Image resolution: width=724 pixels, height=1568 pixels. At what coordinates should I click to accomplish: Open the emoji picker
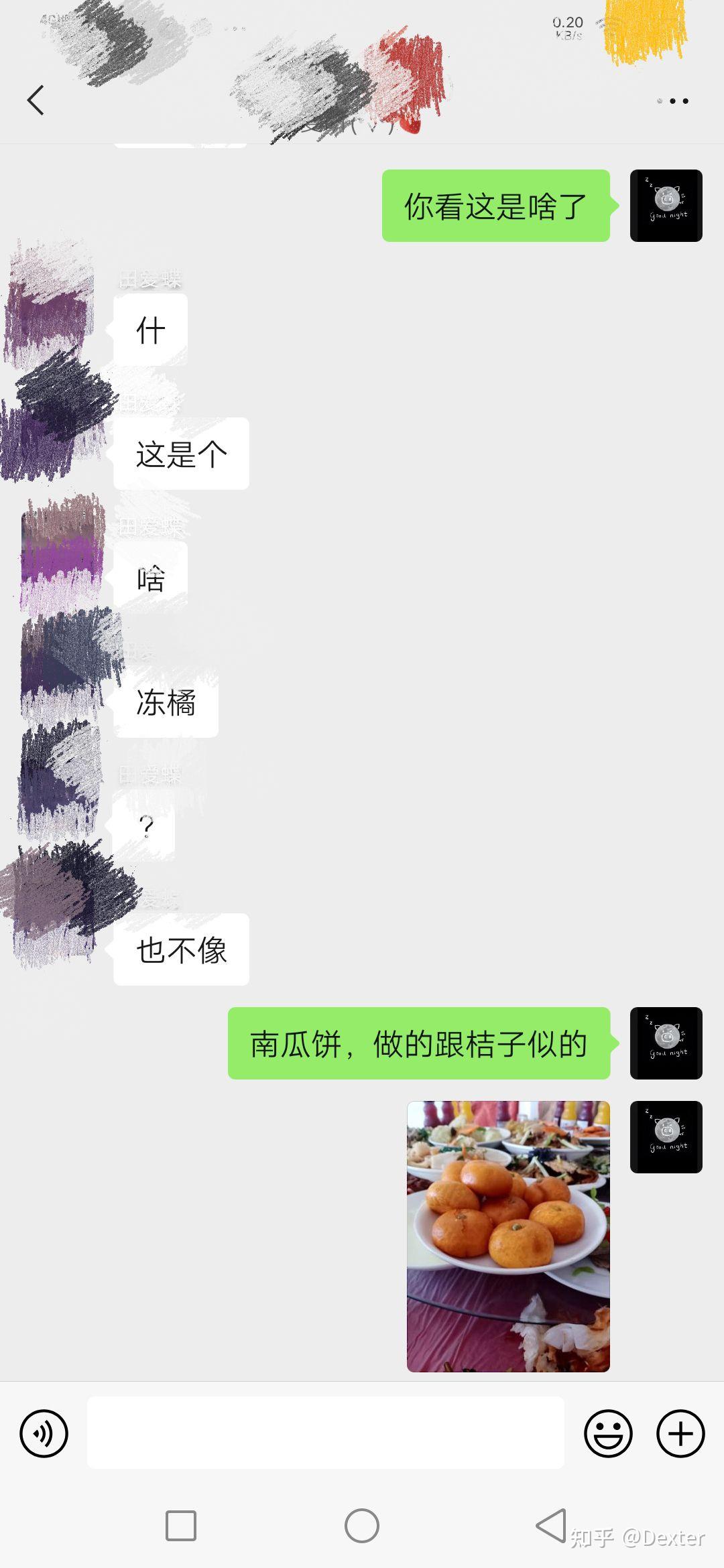pyautogui.click(x=608, y=1433)
